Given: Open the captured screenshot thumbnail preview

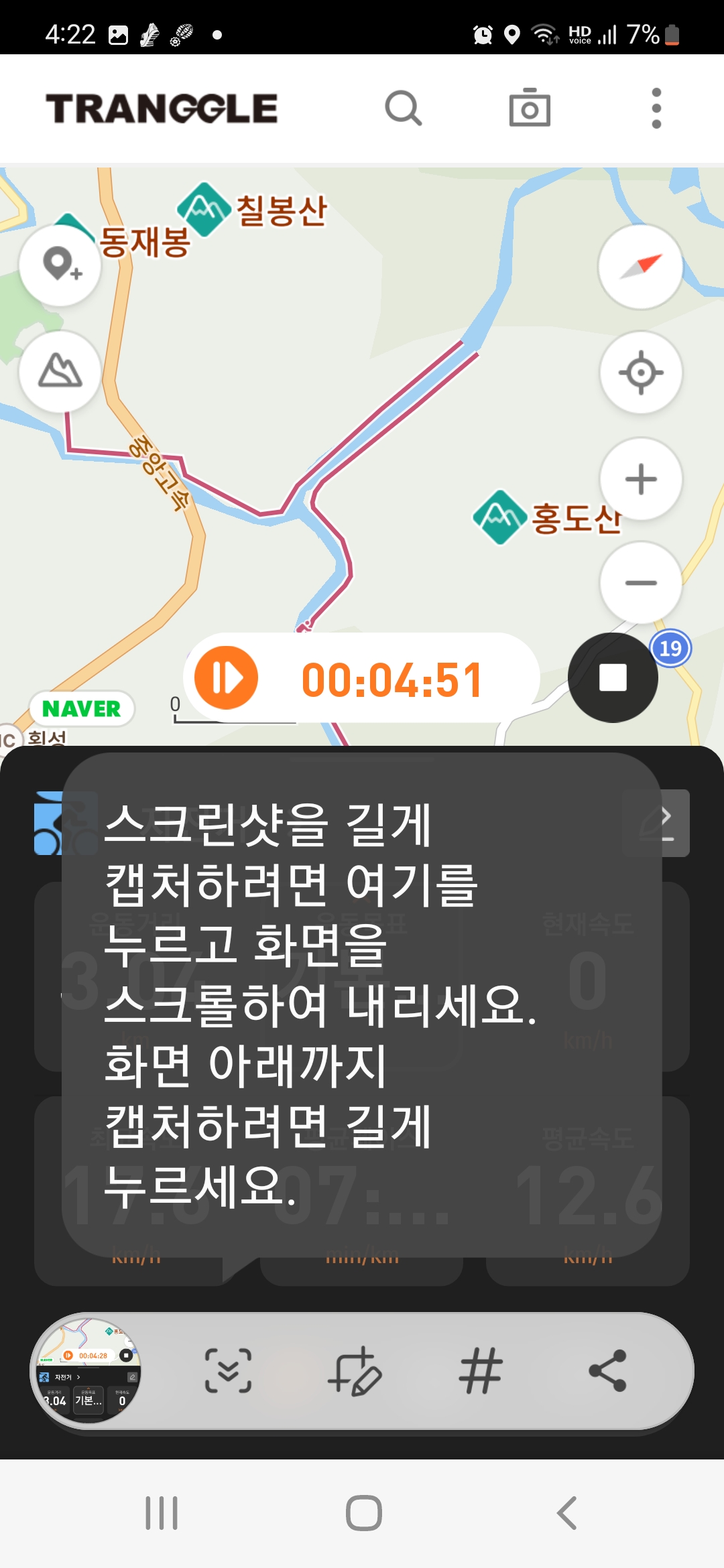Looking at the screenshot, I should point(87,1370).
